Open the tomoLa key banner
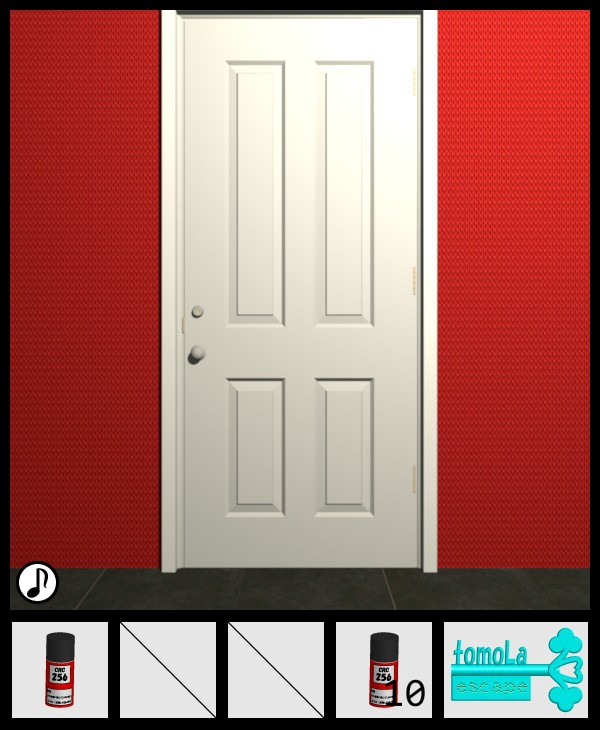This screenshot has height=730, width=600. click(516, 669)
